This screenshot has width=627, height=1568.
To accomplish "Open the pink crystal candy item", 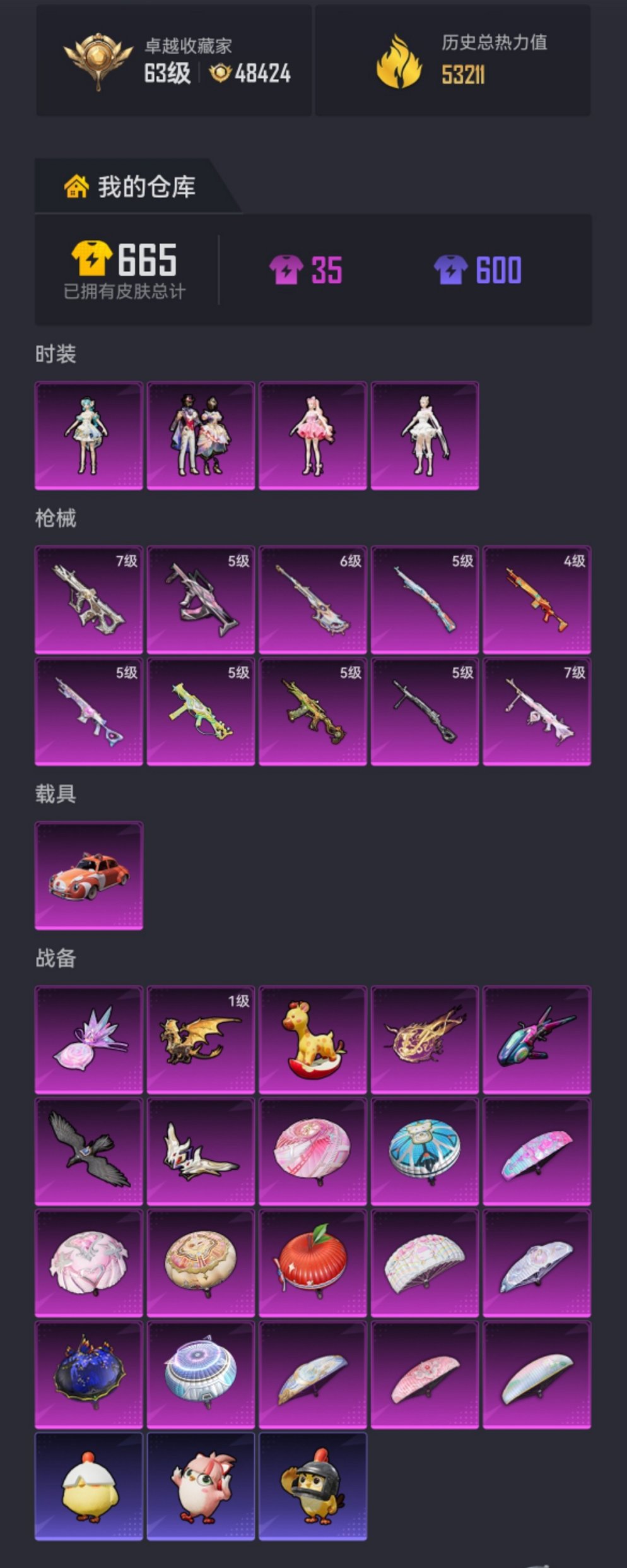I will (88, 1039).
